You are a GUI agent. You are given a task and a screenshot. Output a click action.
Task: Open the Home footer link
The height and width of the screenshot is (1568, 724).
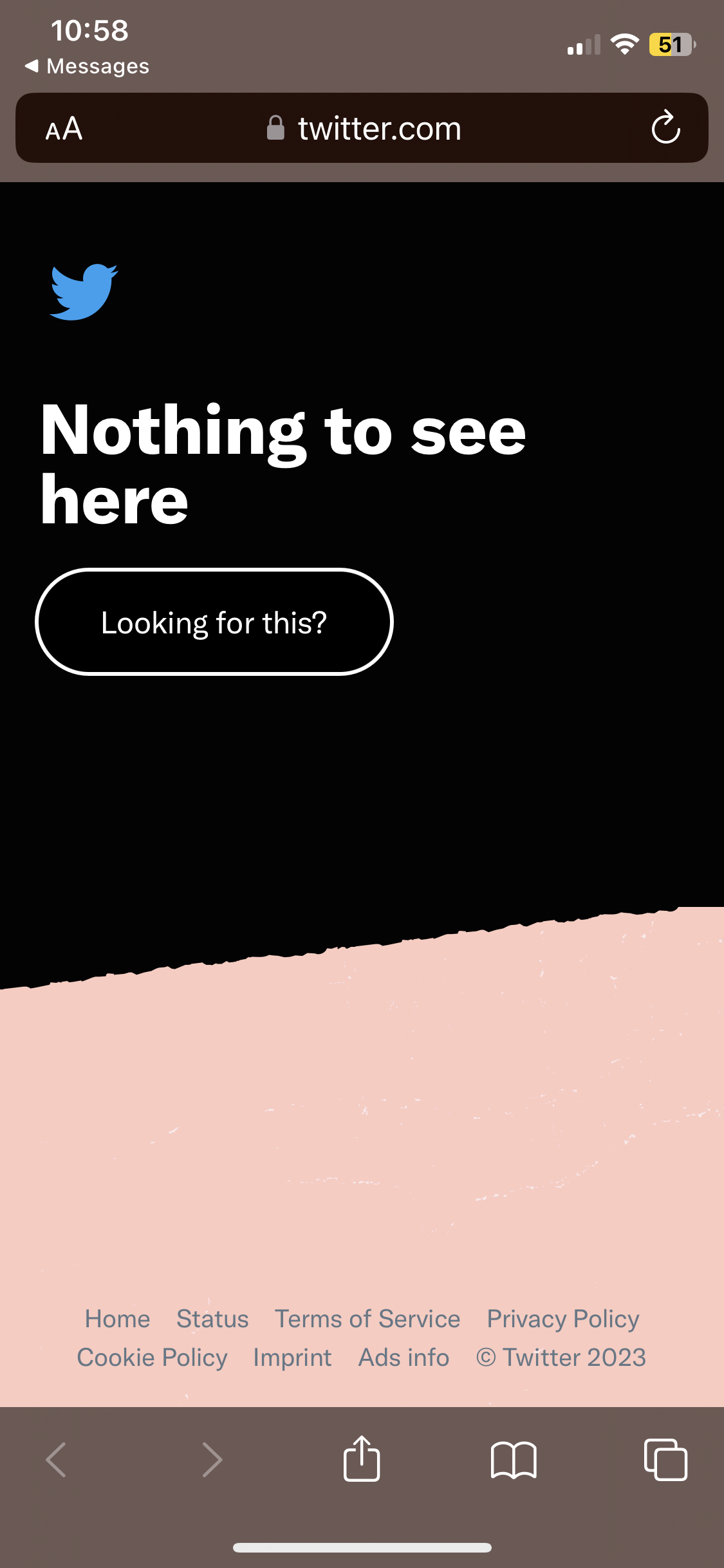117,1319
